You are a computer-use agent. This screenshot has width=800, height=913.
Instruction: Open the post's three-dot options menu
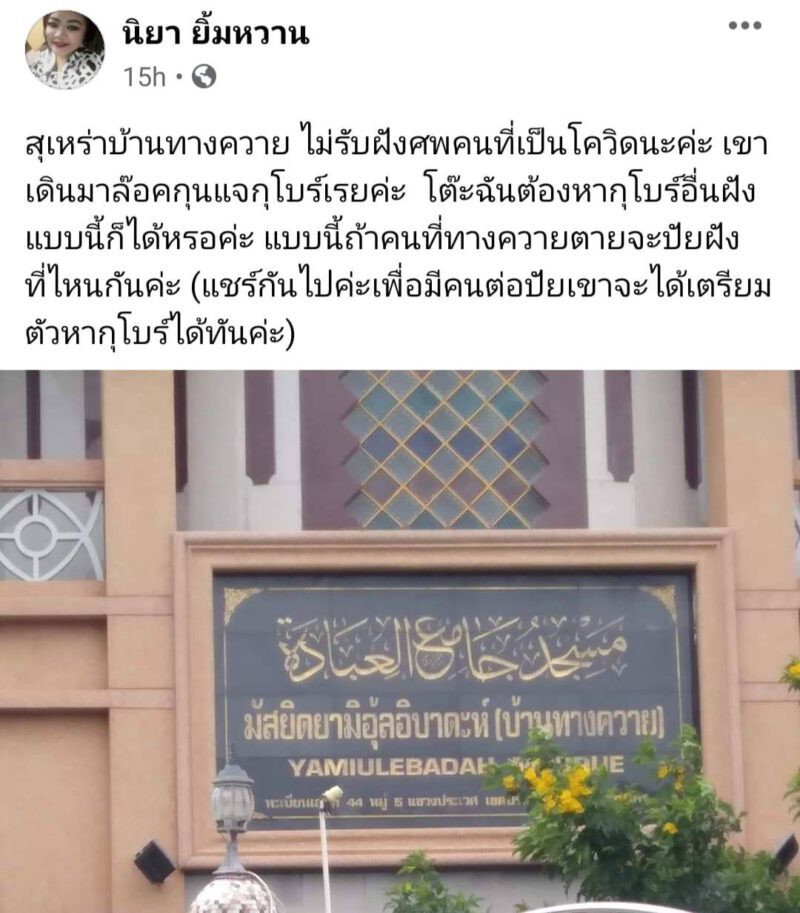(x=745, y=25)
